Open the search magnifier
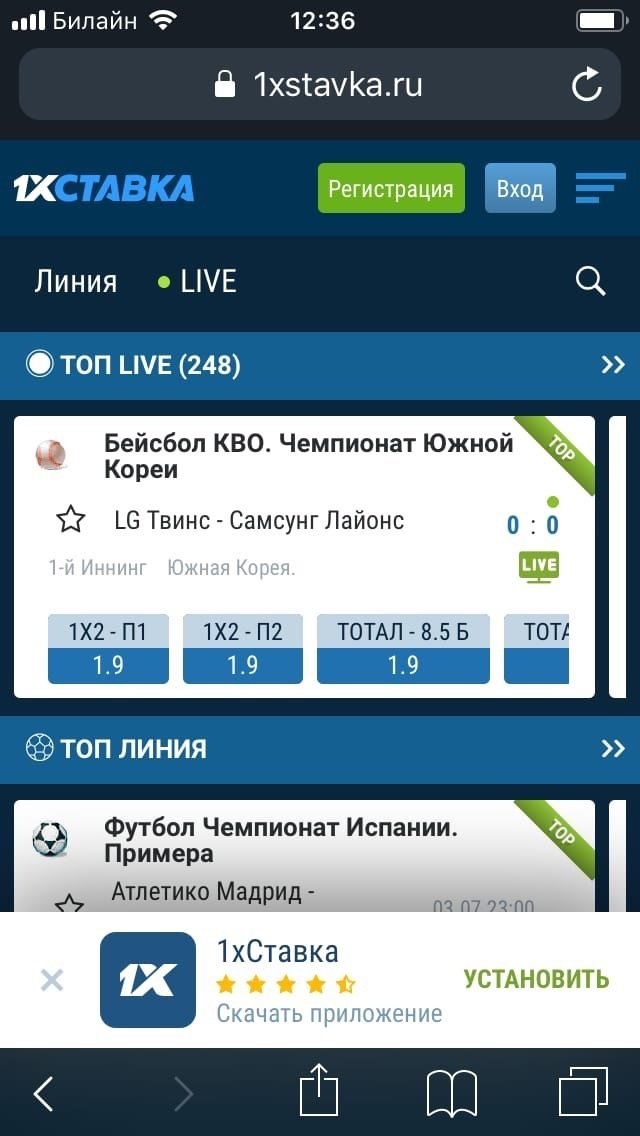640x1136 pixels. [x=591, y=282]
